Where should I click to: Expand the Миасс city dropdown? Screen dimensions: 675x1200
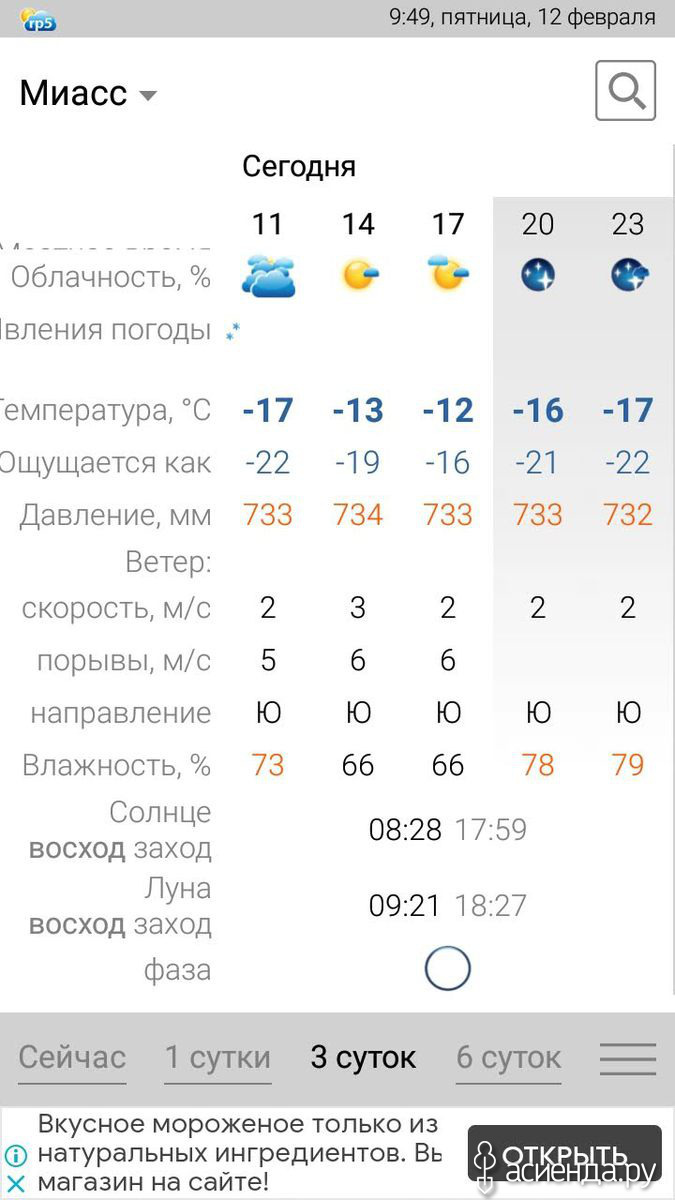[x=88, y=93]
